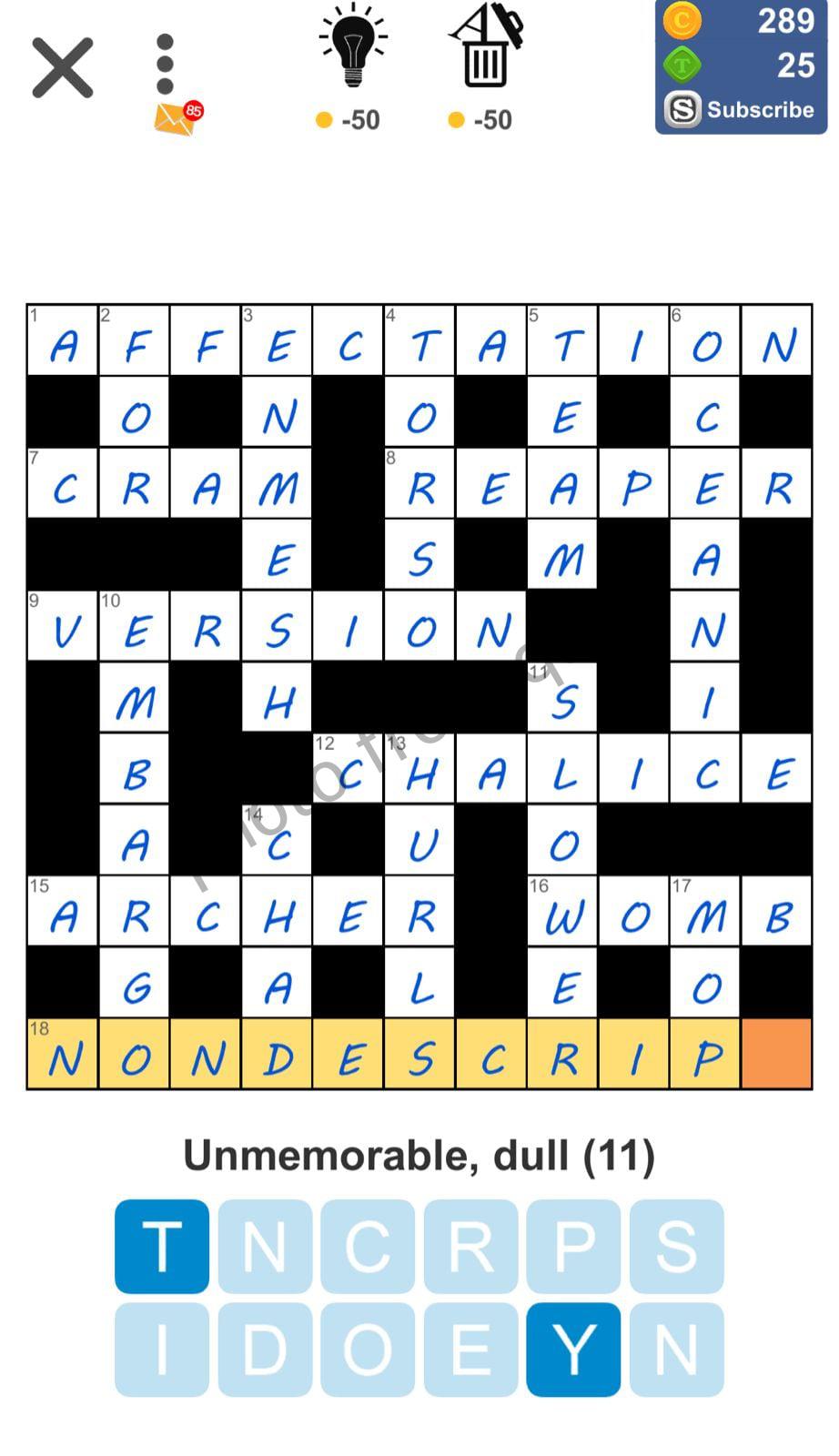Remove extra letters with the trash bin
The height and width of the screenshot is (1456, 839).
click(485, 68)
